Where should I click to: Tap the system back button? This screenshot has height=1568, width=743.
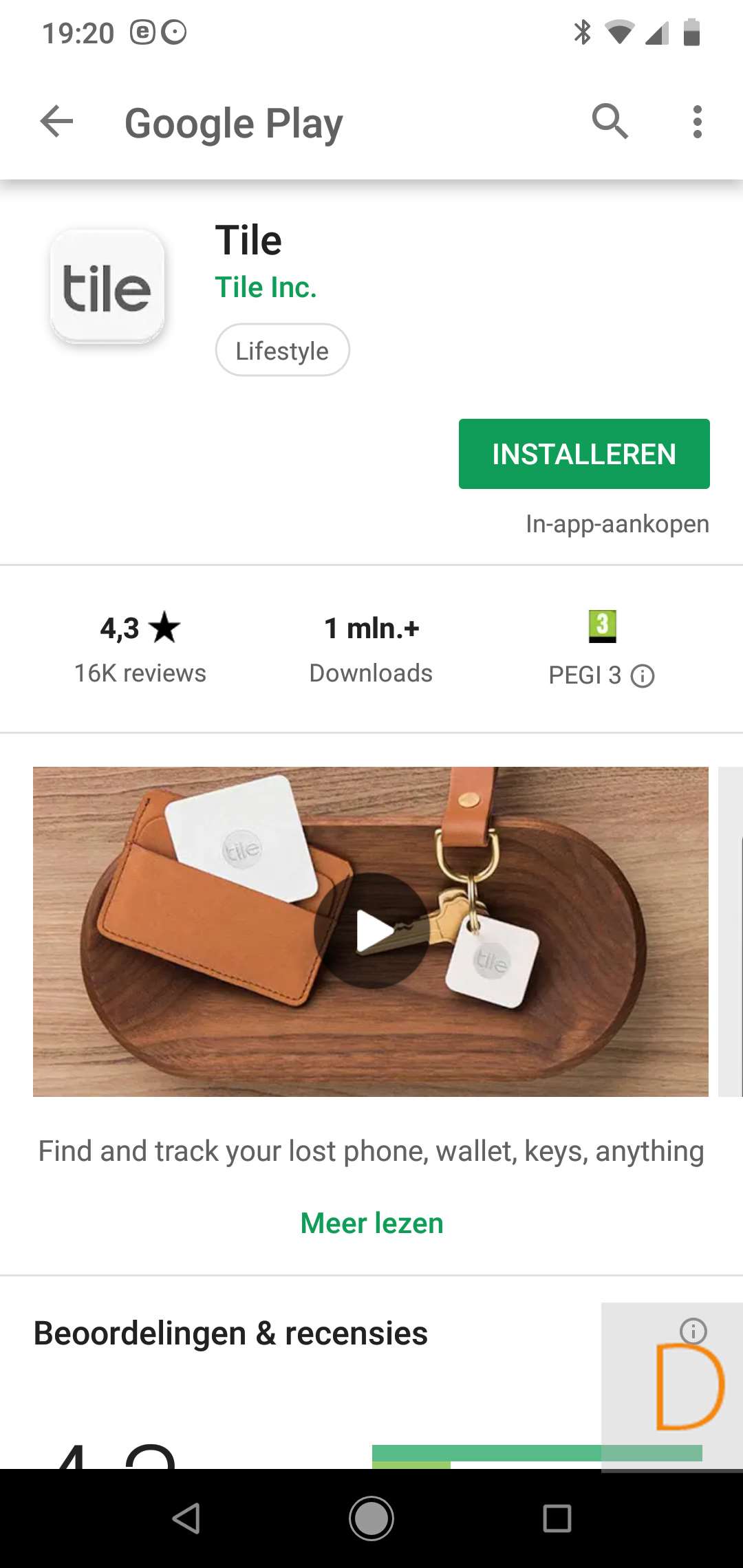[x=186, y=1518]
